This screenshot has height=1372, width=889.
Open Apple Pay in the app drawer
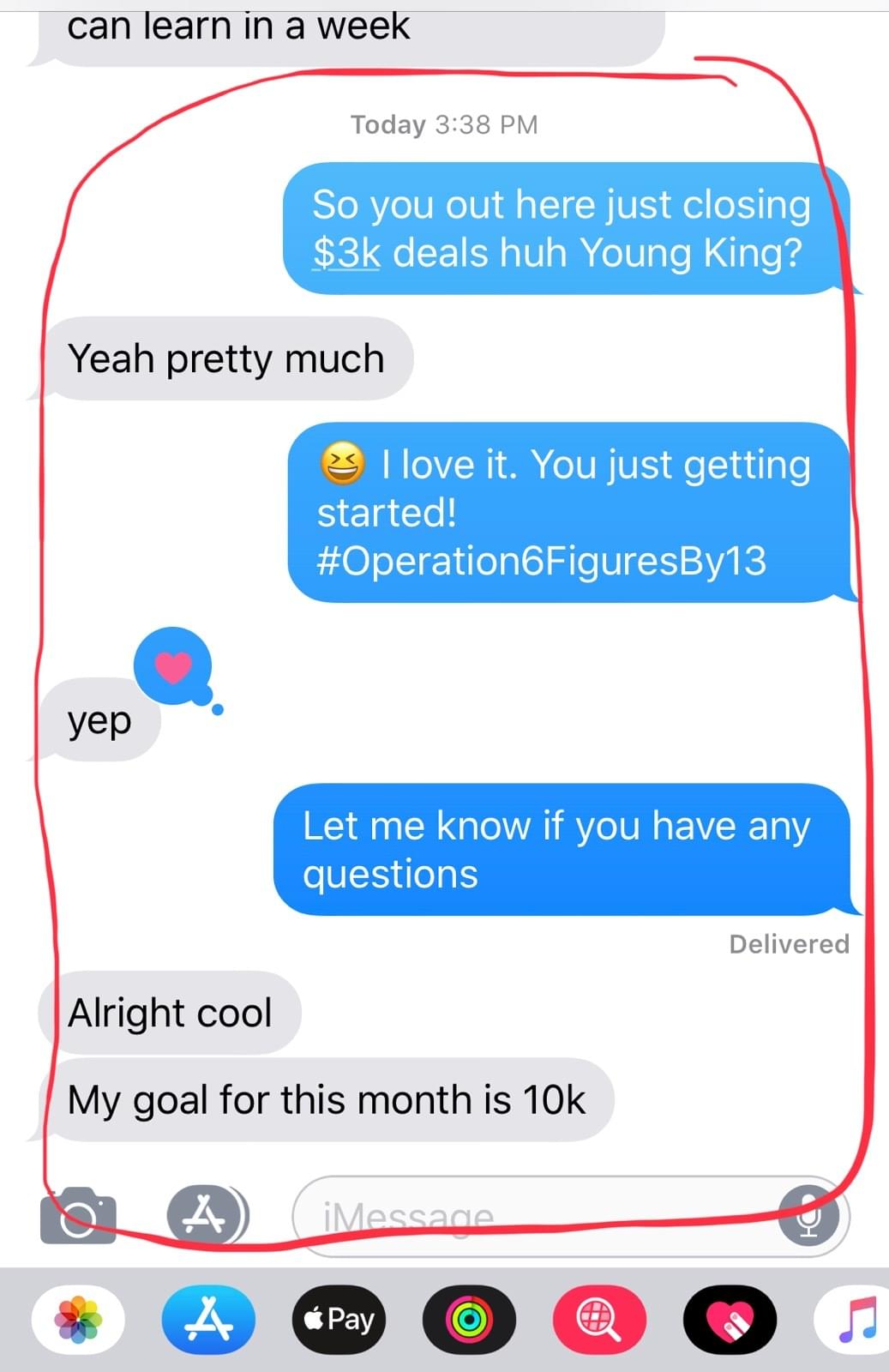(x=339, y=1320)
